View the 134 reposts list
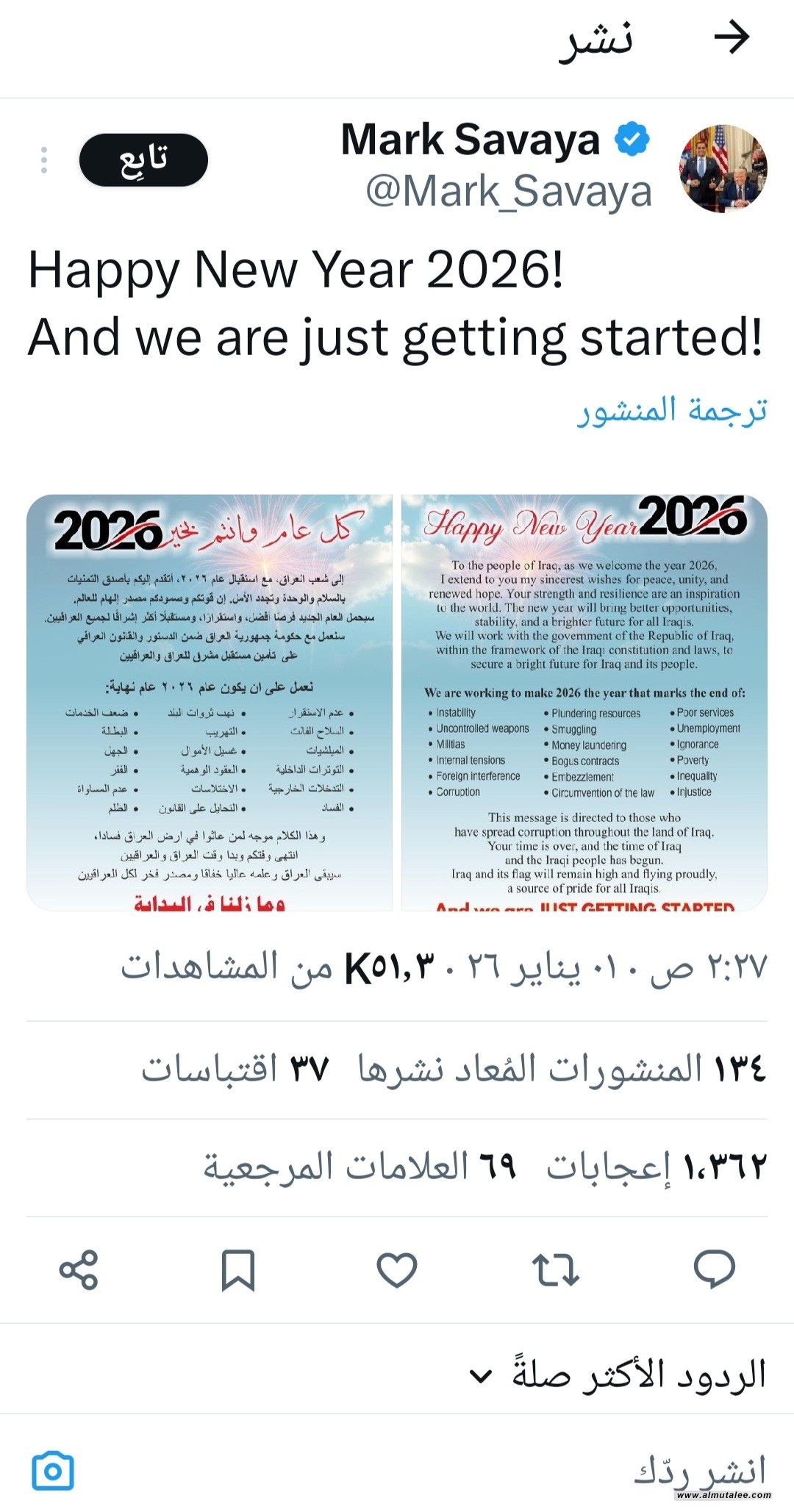The width and height of the screenshot is (794, 1512). click(562, 1068)
